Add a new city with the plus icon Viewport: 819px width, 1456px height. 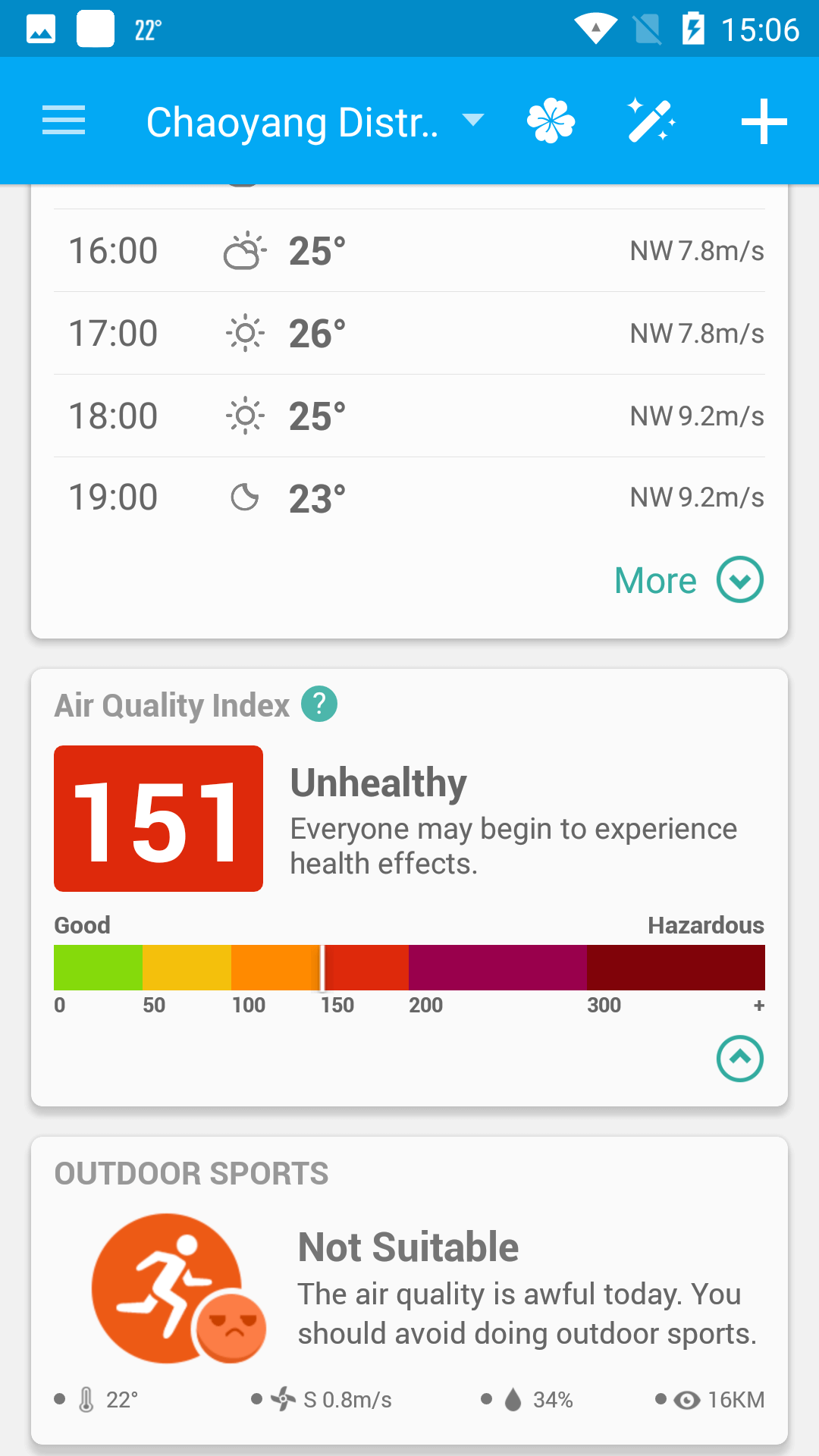click(764, 120)
